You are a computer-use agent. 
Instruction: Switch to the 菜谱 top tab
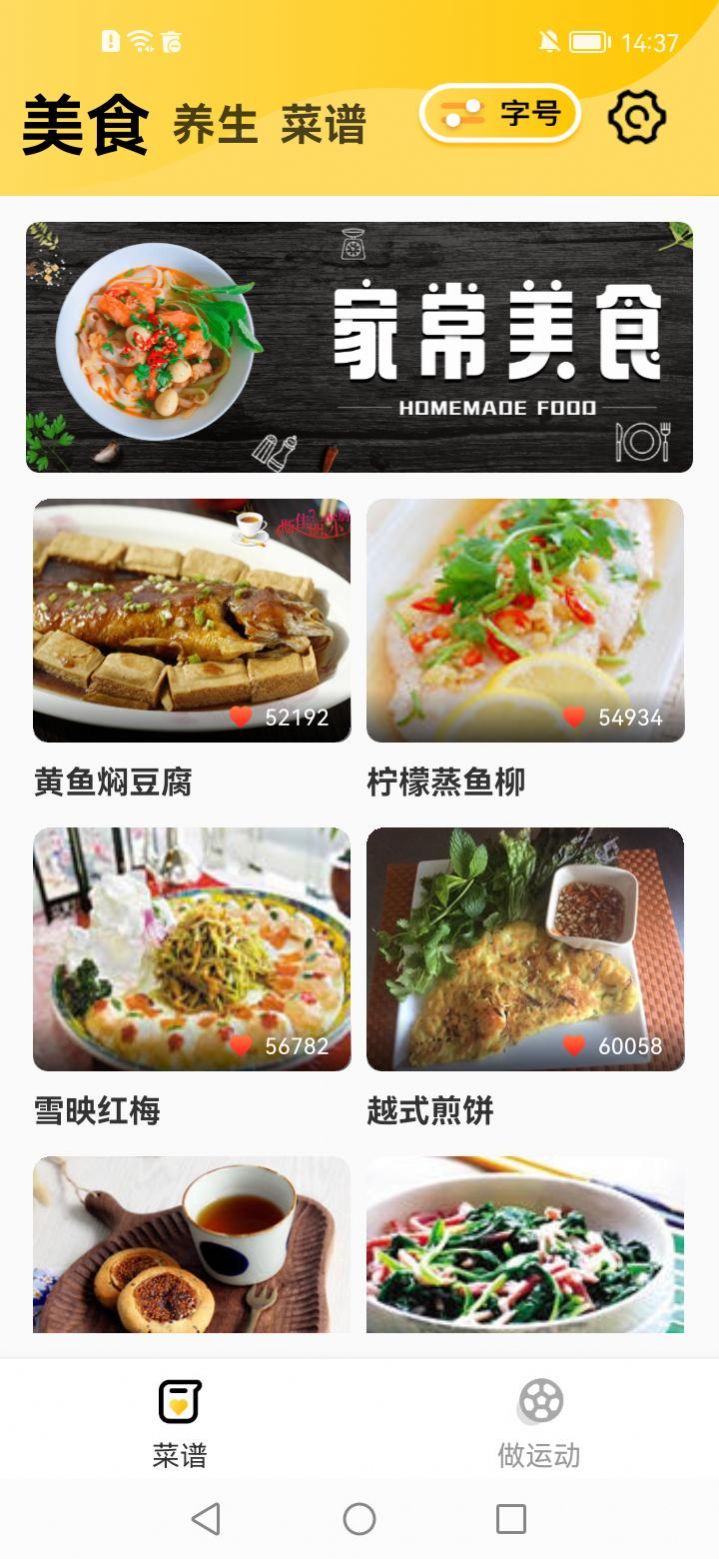point(323,126)
